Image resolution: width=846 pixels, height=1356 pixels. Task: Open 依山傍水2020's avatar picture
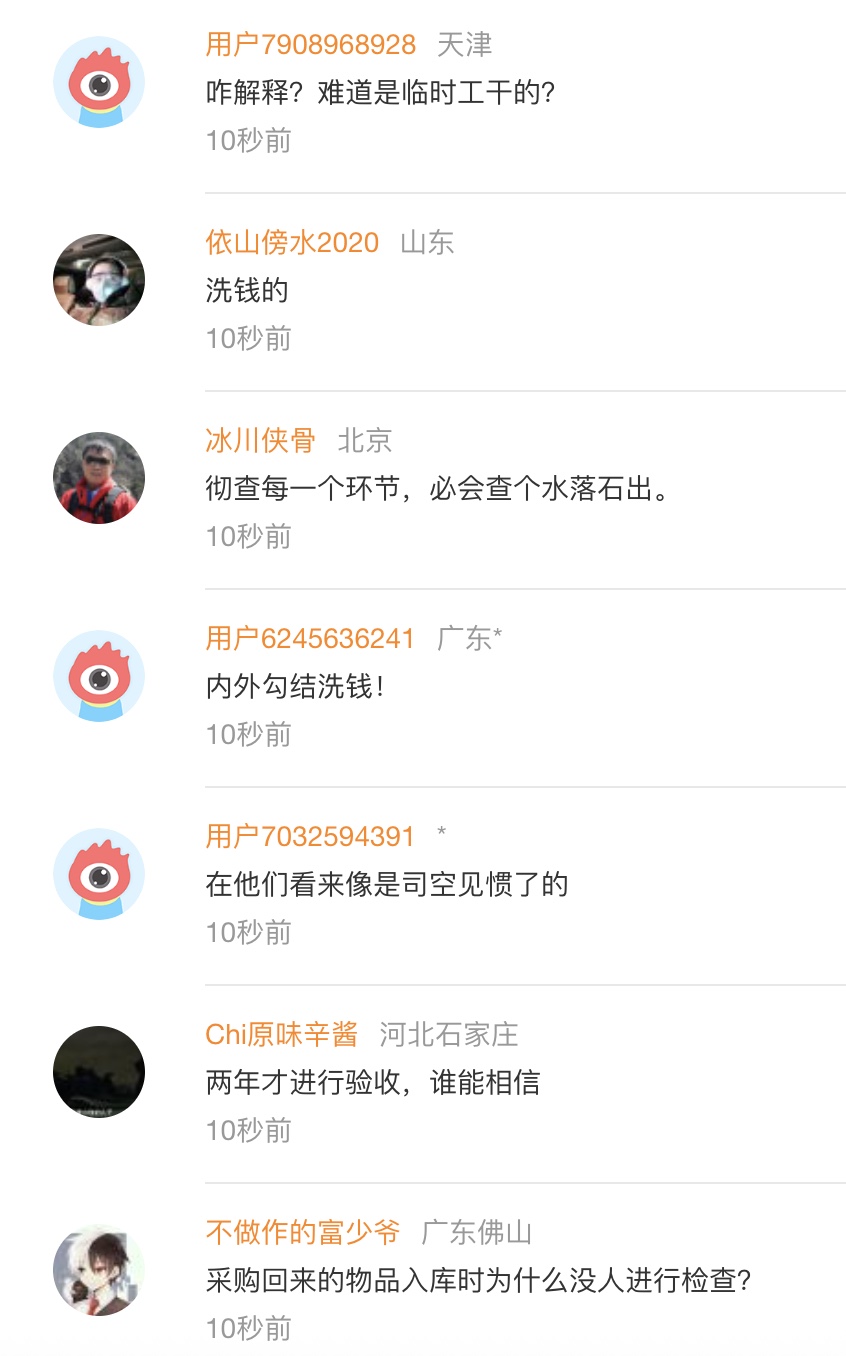click(99, 280)
